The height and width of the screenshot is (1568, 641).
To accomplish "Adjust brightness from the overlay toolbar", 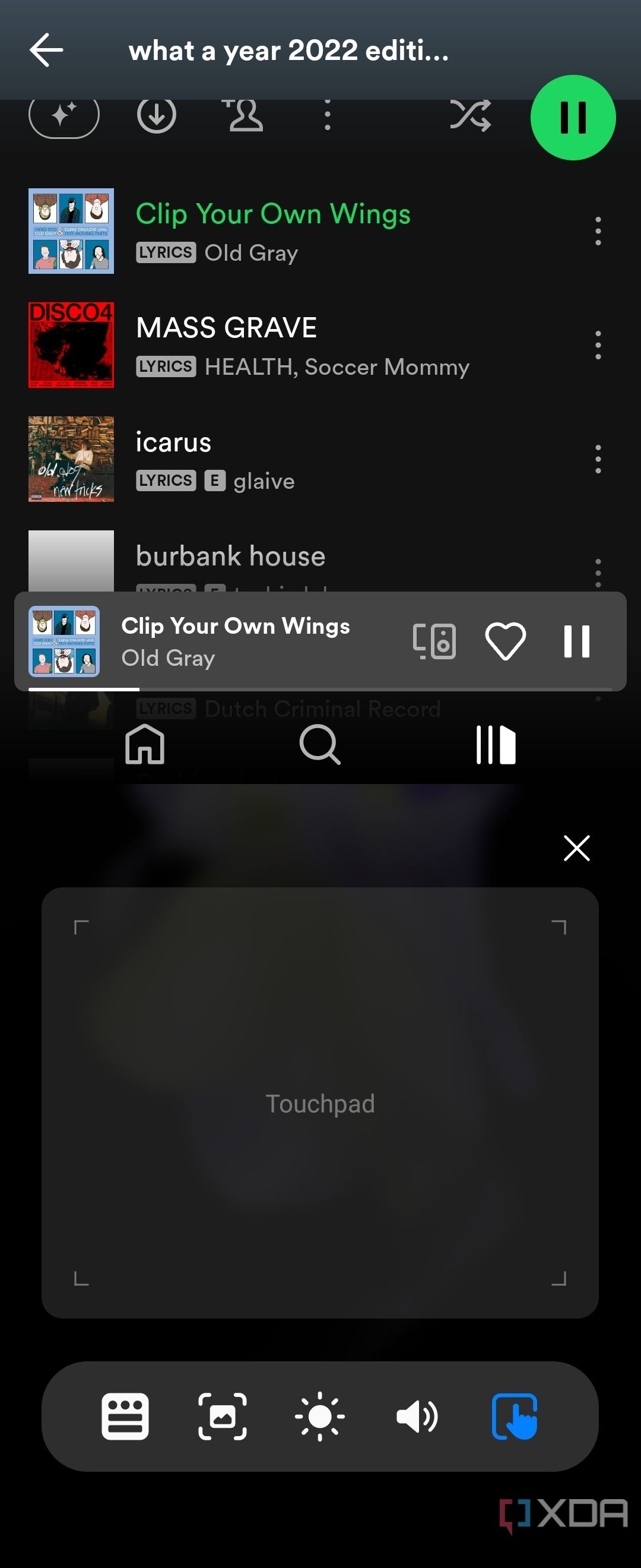I will tap(320, 1416).
